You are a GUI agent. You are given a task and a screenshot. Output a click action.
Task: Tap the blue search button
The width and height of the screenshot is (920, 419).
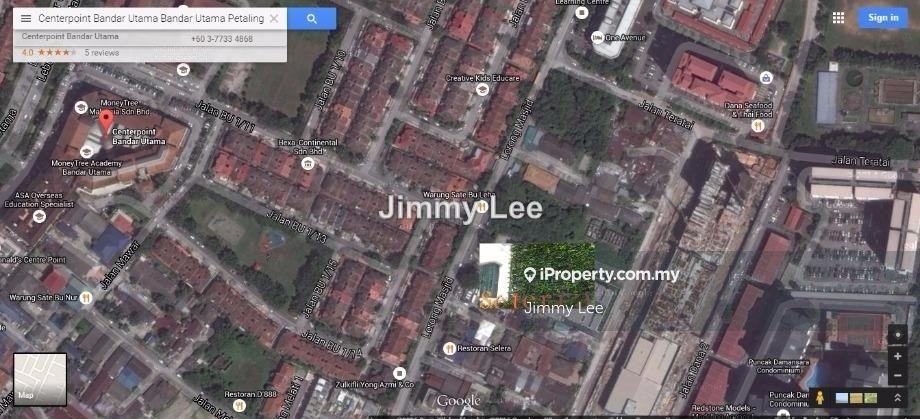coord(312,18)
